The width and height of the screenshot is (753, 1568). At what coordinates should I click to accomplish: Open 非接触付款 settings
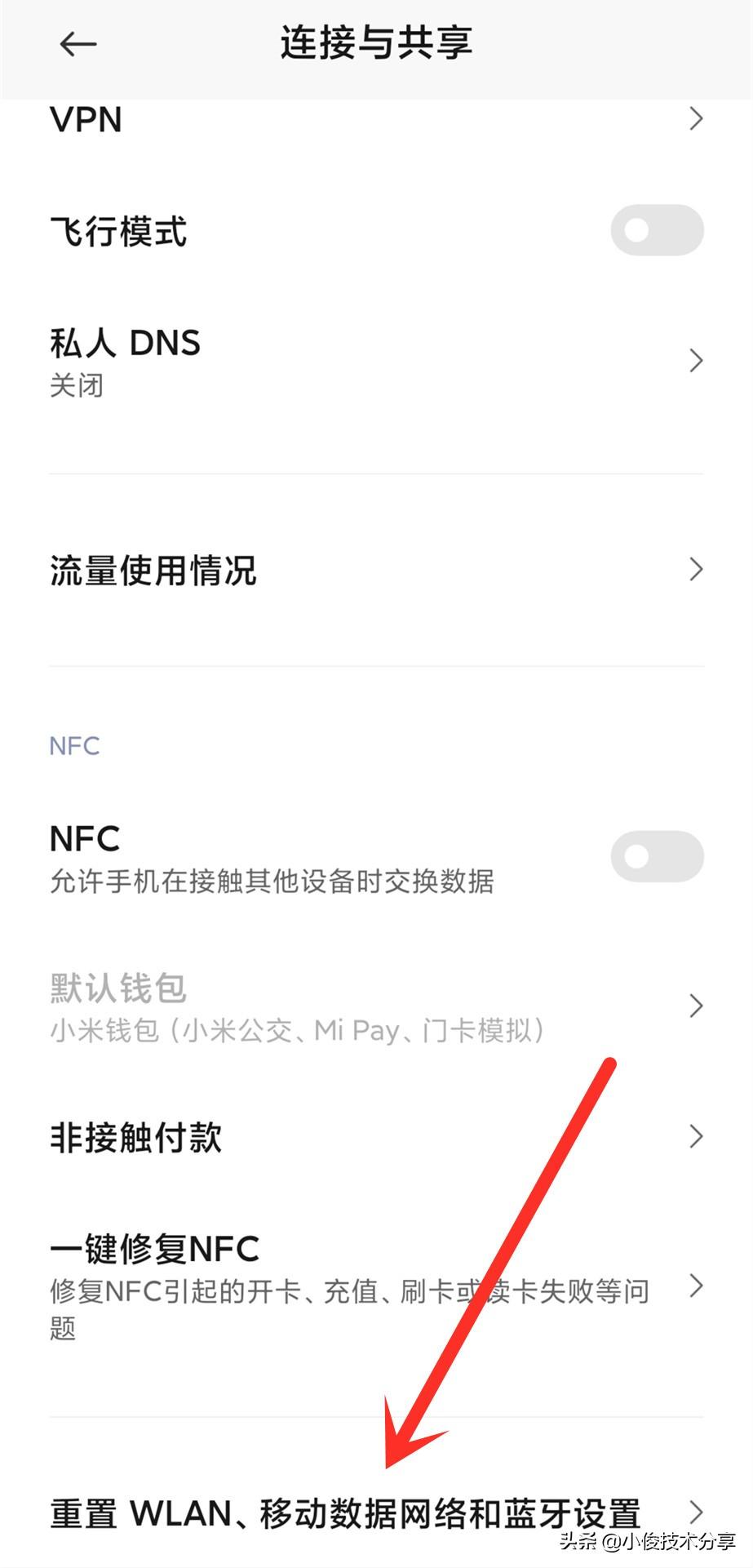click(375, 1137)
